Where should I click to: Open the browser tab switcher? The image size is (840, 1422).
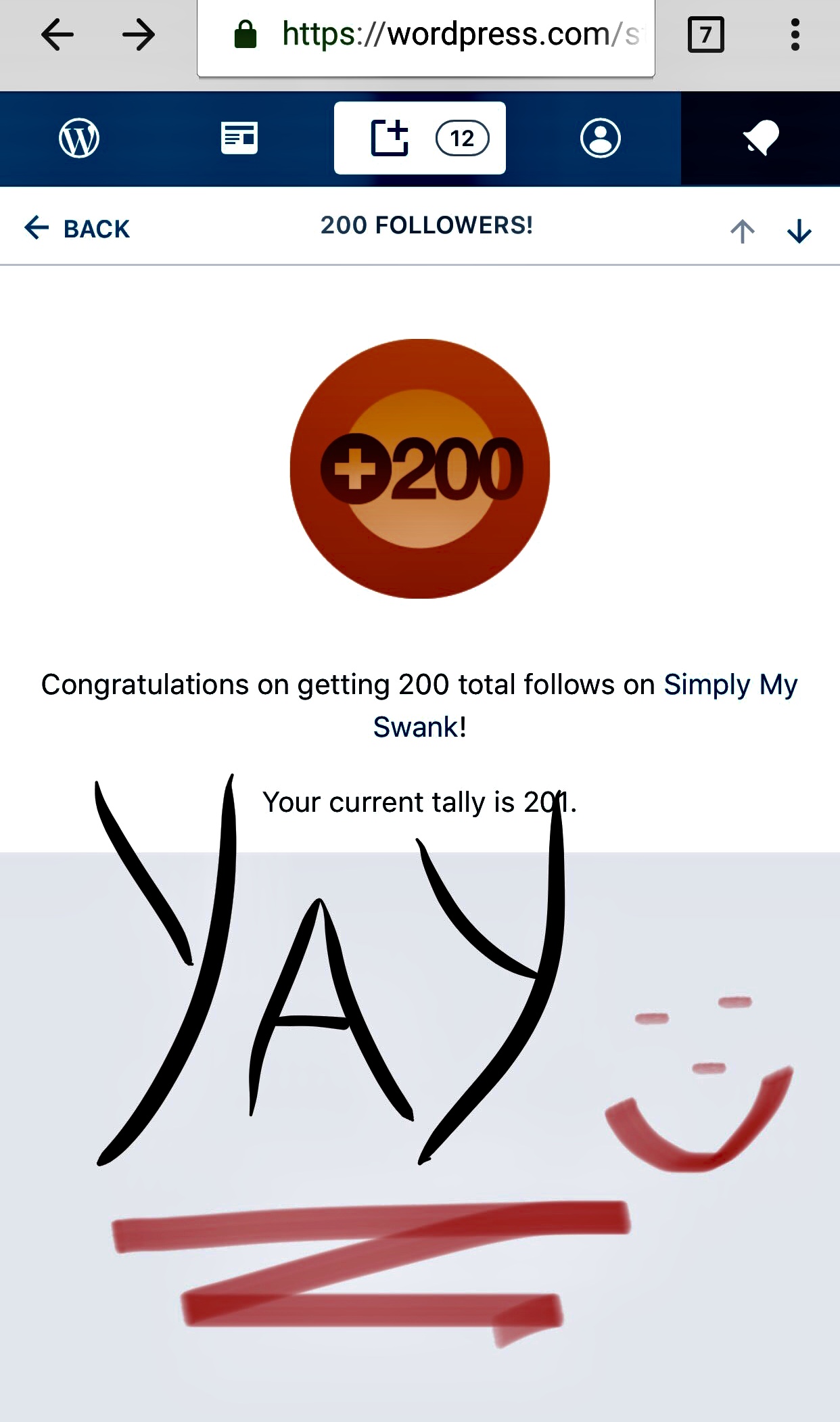point(705,35)
